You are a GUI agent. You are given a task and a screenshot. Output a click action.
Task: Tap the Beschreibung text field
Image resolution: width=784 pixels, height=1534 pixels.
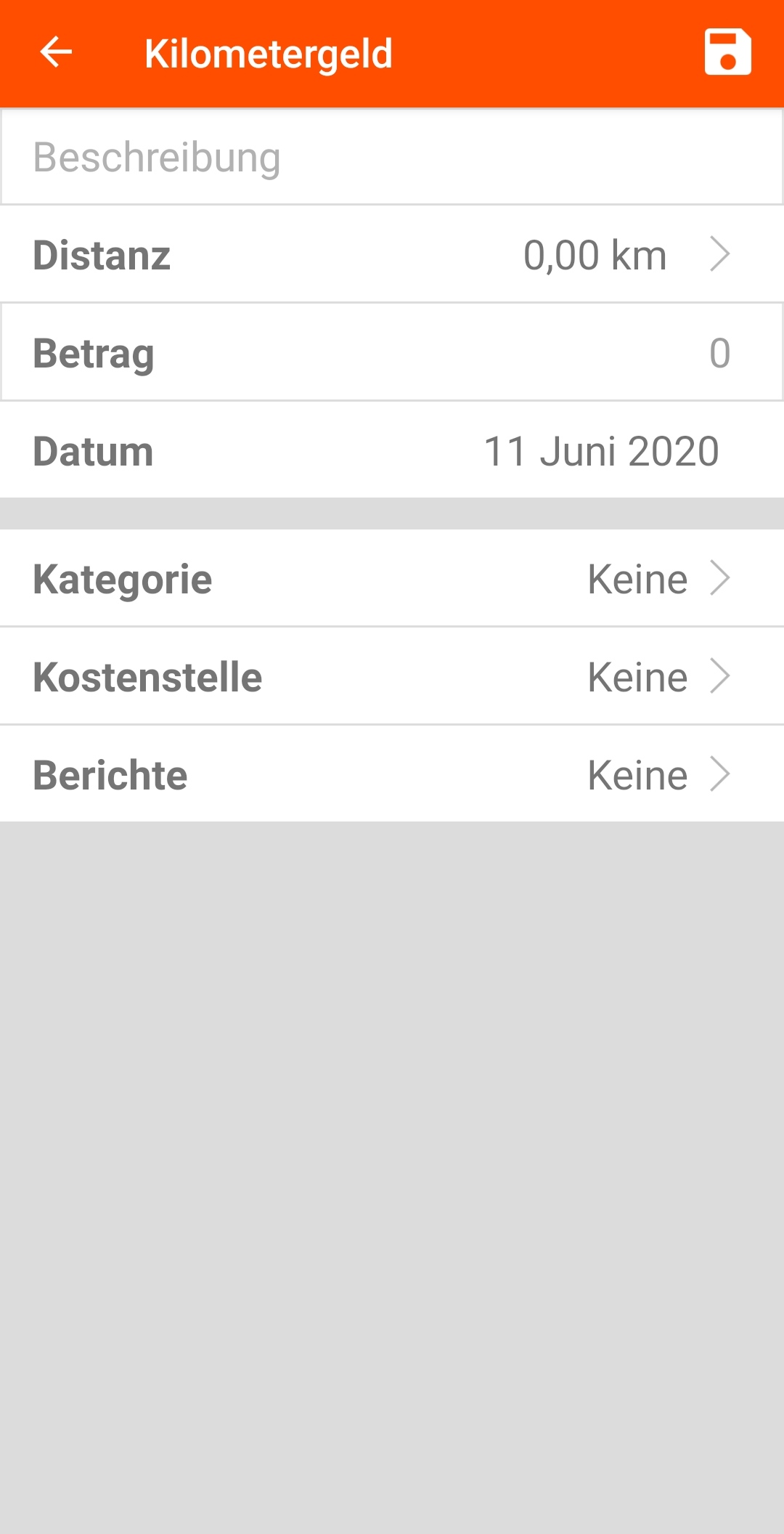pyautogui.click(x=392, y=157)
